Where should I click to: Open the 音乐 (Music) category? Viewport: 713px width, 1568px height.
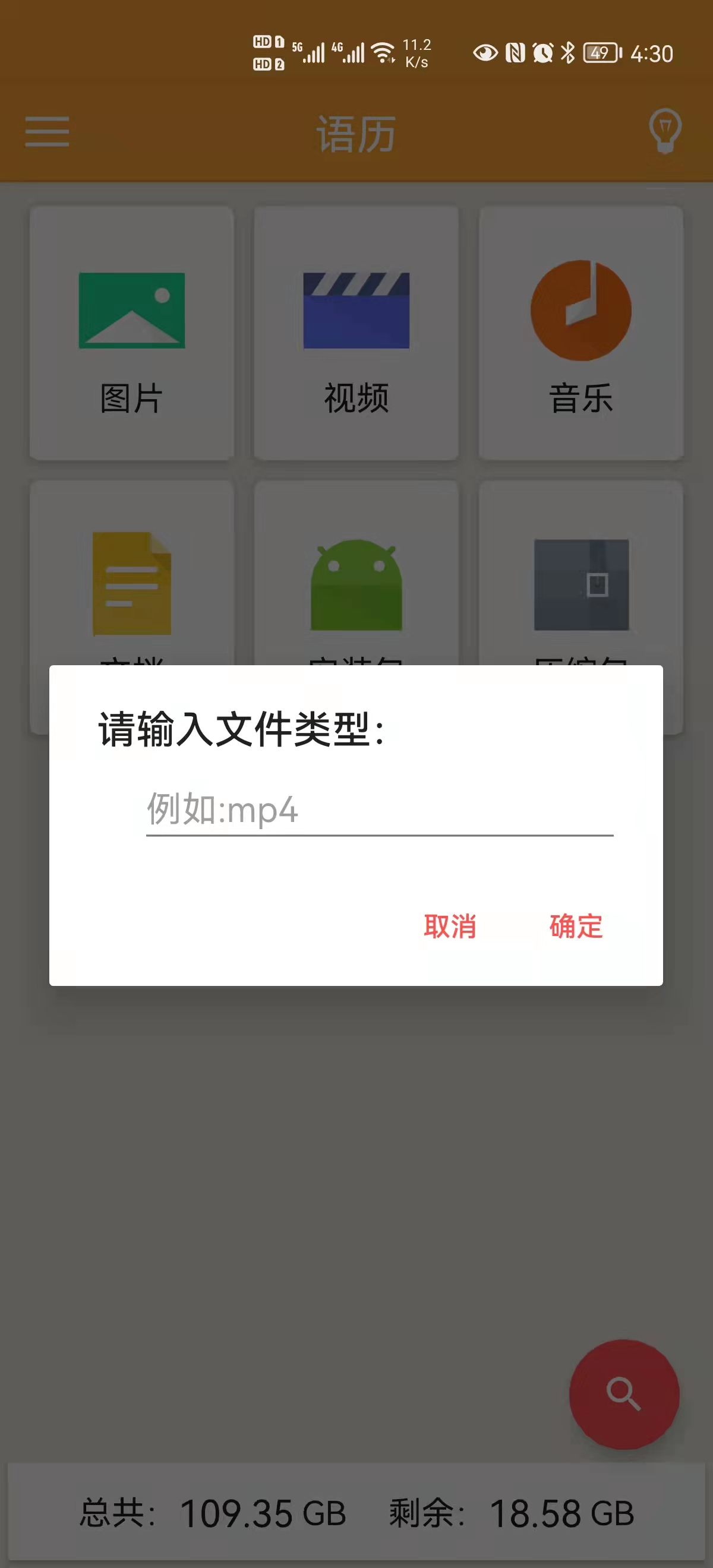[581, 332]
